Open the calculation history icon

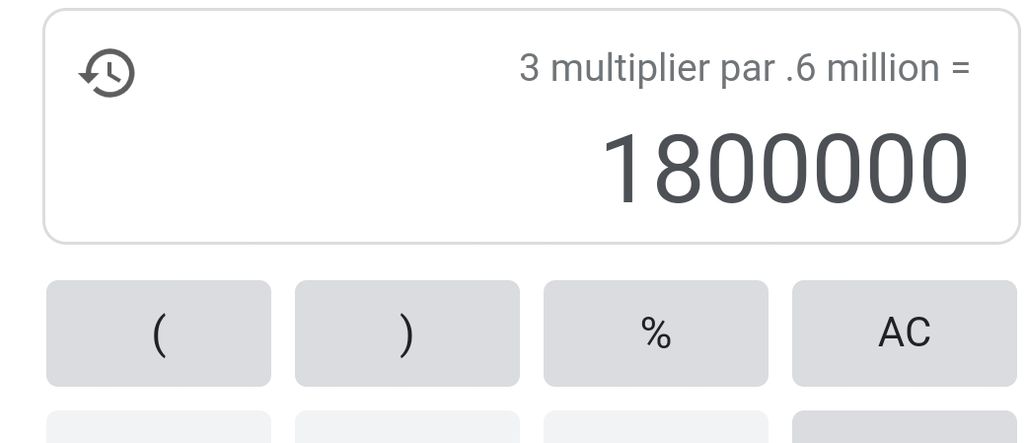click(107, 73)
